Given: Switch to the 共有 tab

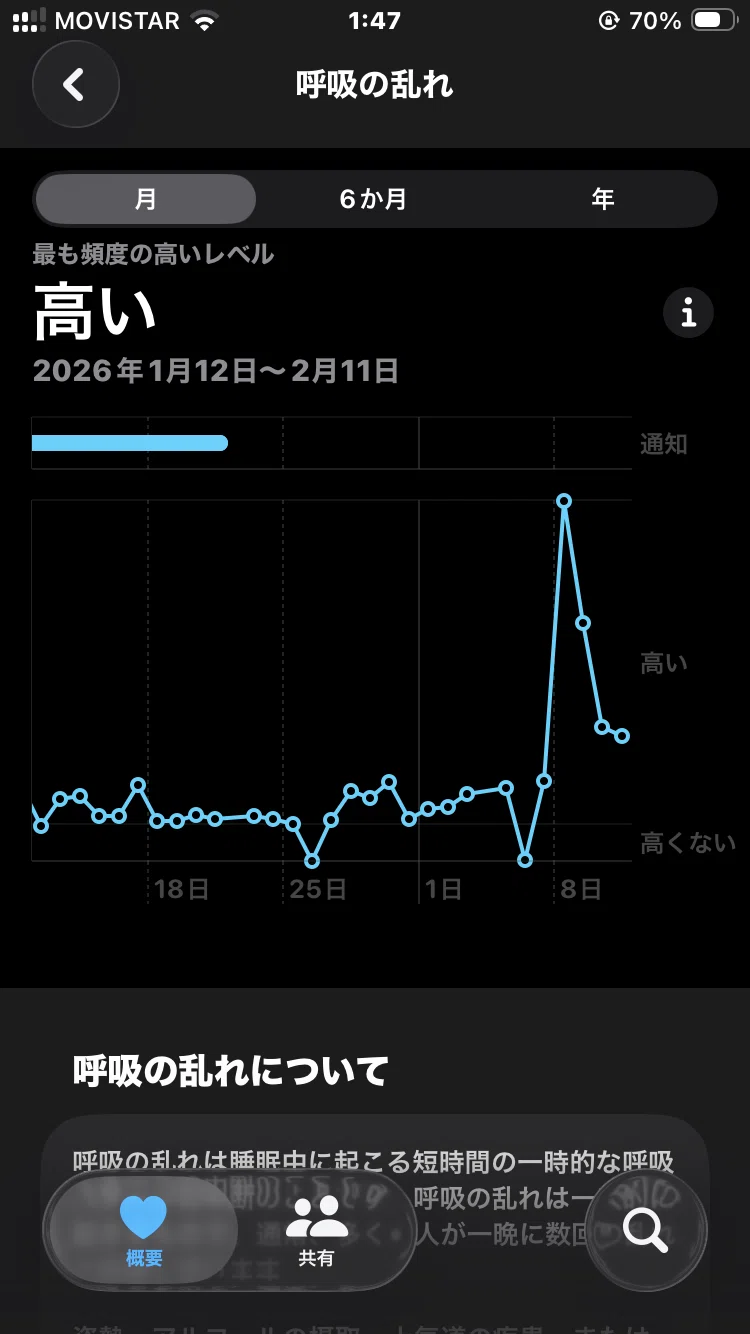Looking at the screenshot, I should point(316,1231).
